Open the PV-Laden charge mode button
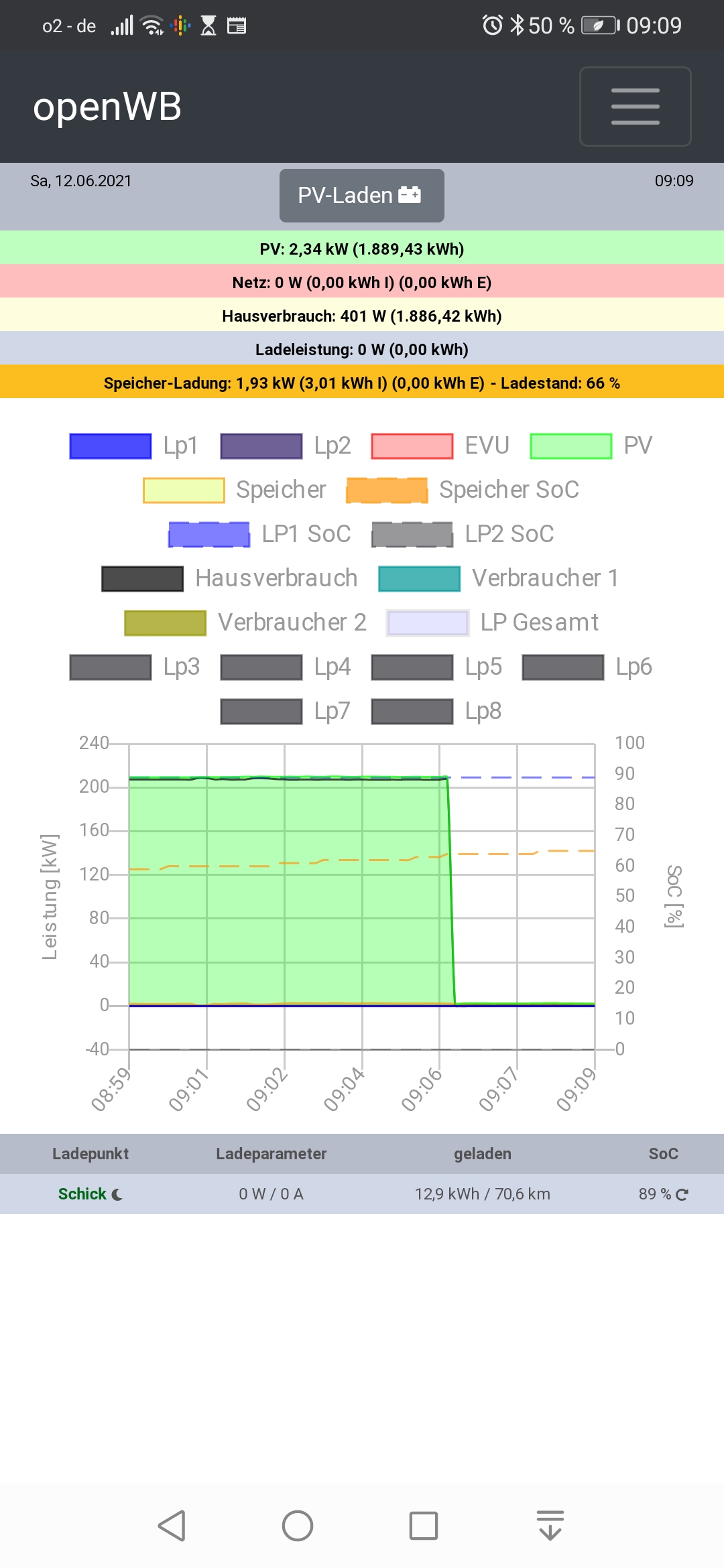 (x=361, y=196)
